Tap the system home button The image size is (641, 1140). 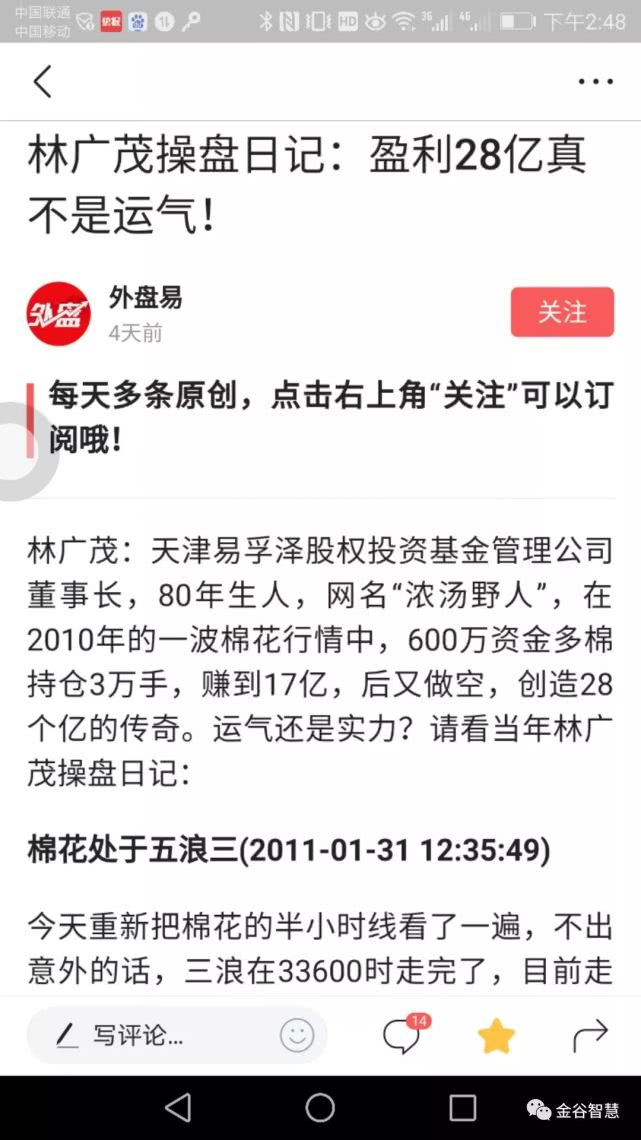coord(320,1108)
